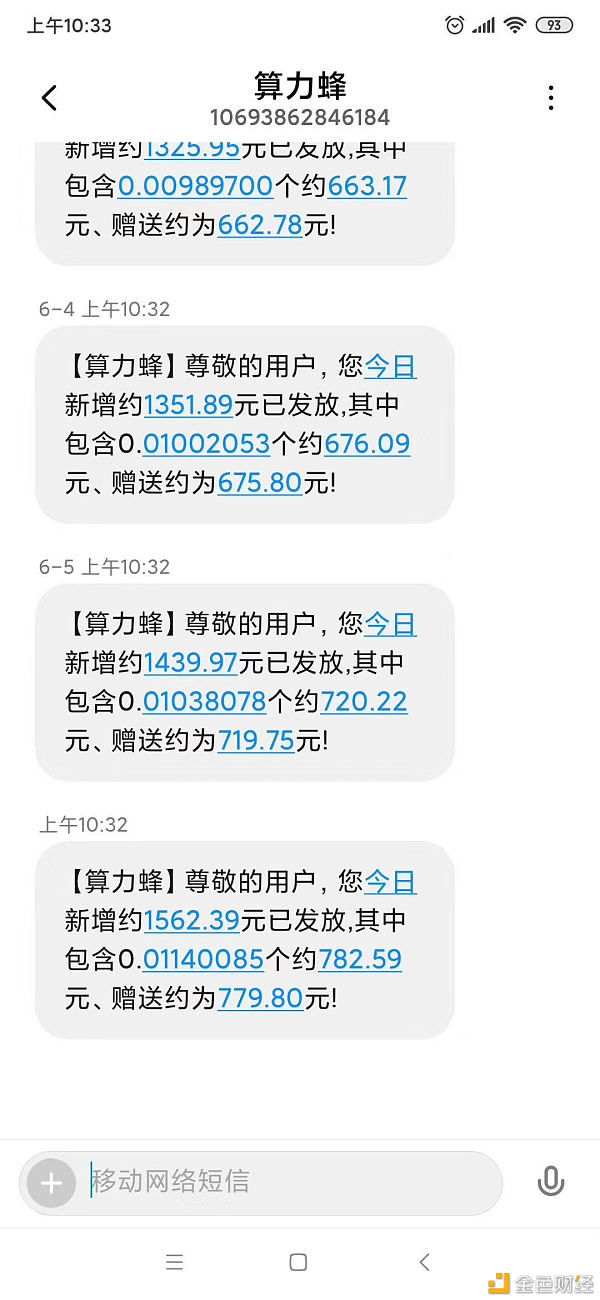
Task: Open the 720.22 underlined value
Action: [x=363, y=702]
